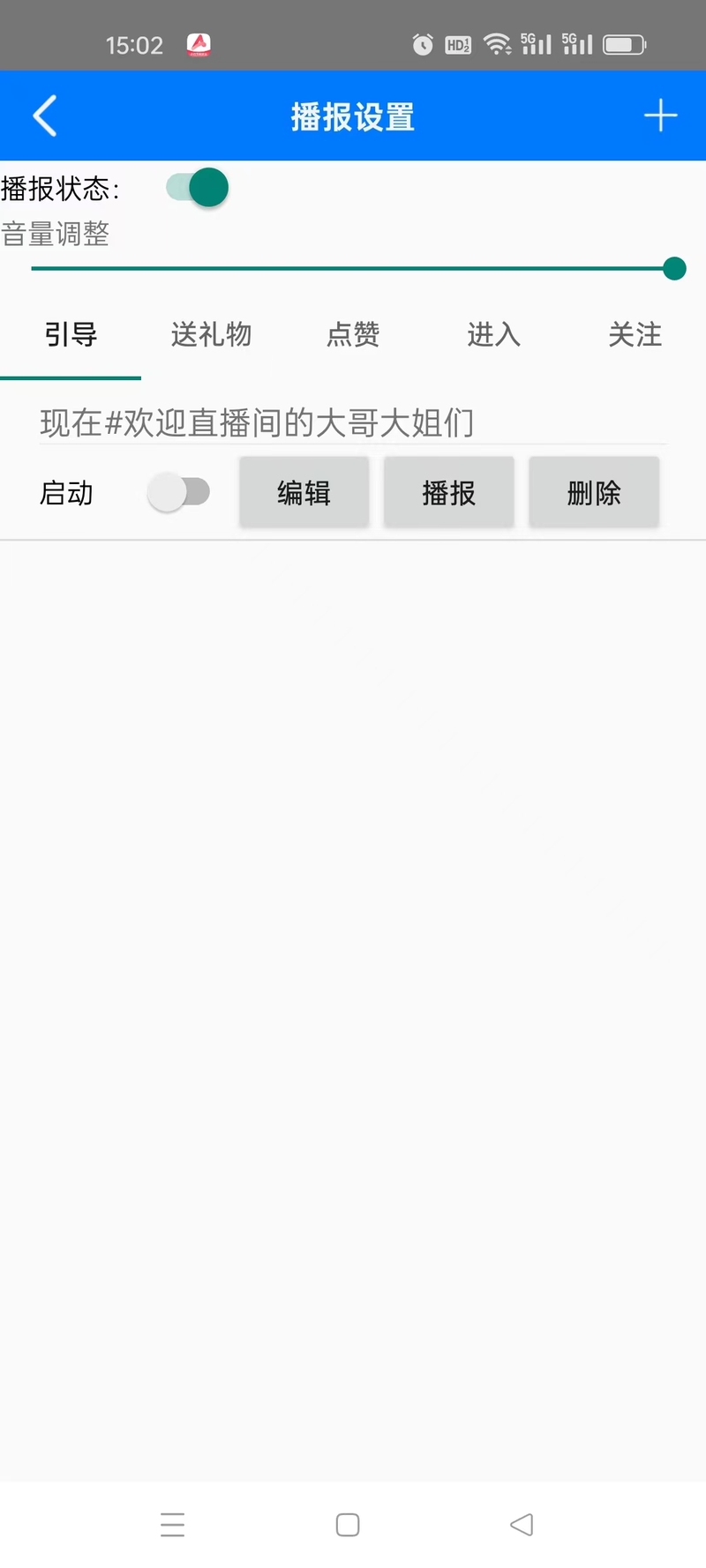706x1568 pixels.
Task: Toggle the 播报状态 switch off
Action: click(x=198, y=187)
